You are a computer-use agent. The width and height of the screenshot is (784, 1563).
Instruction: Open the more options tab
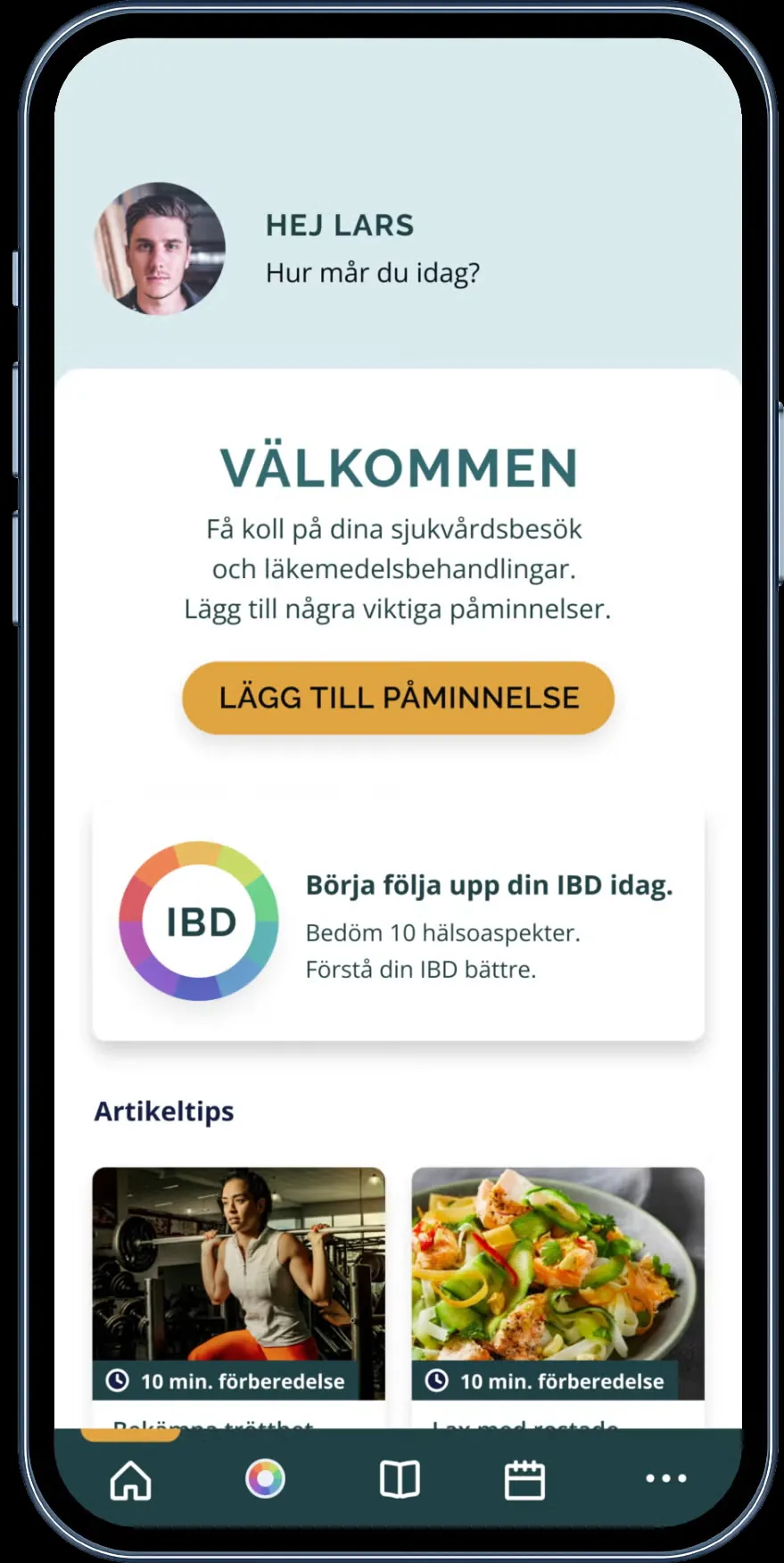click(x=665, y=1478)
